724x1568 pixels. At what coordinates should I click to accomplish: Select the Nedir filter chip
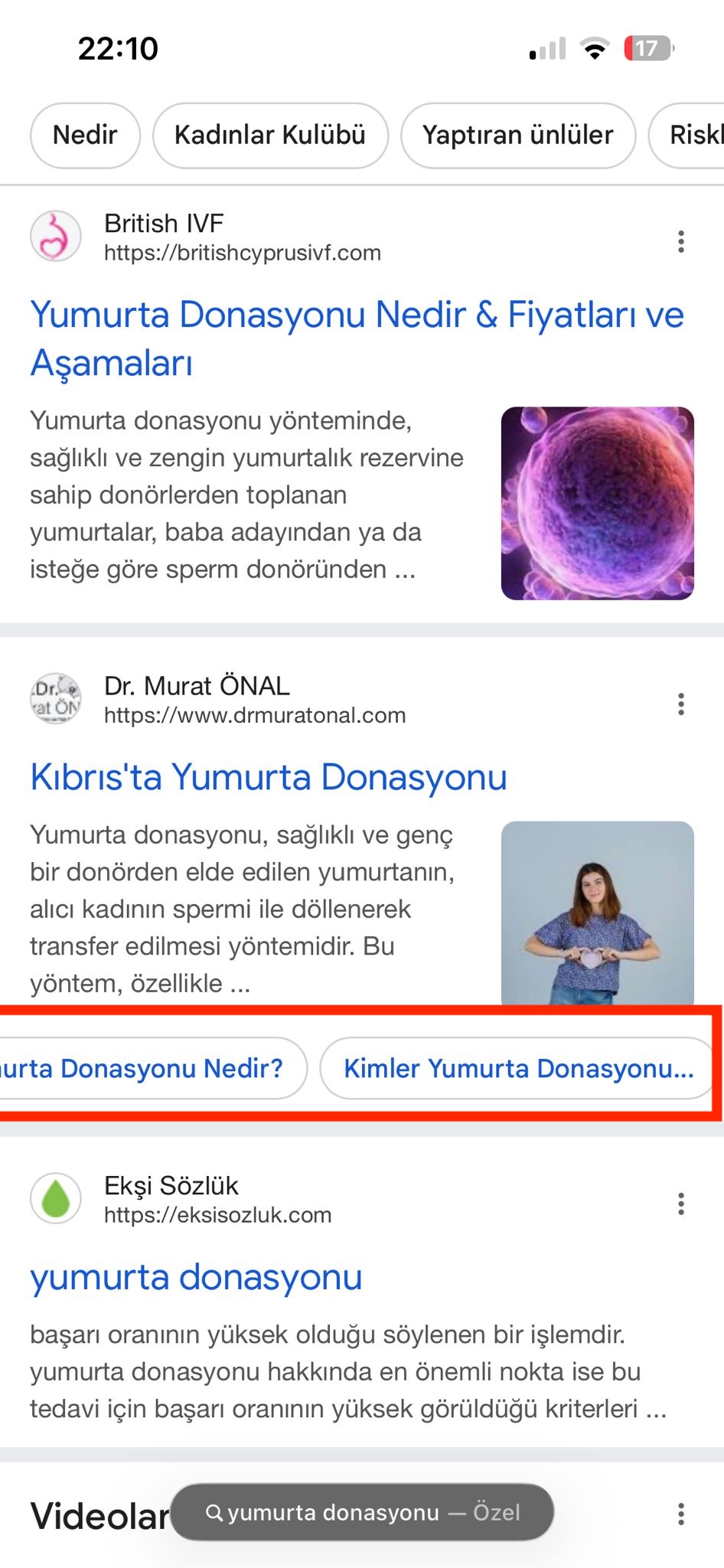84,135
